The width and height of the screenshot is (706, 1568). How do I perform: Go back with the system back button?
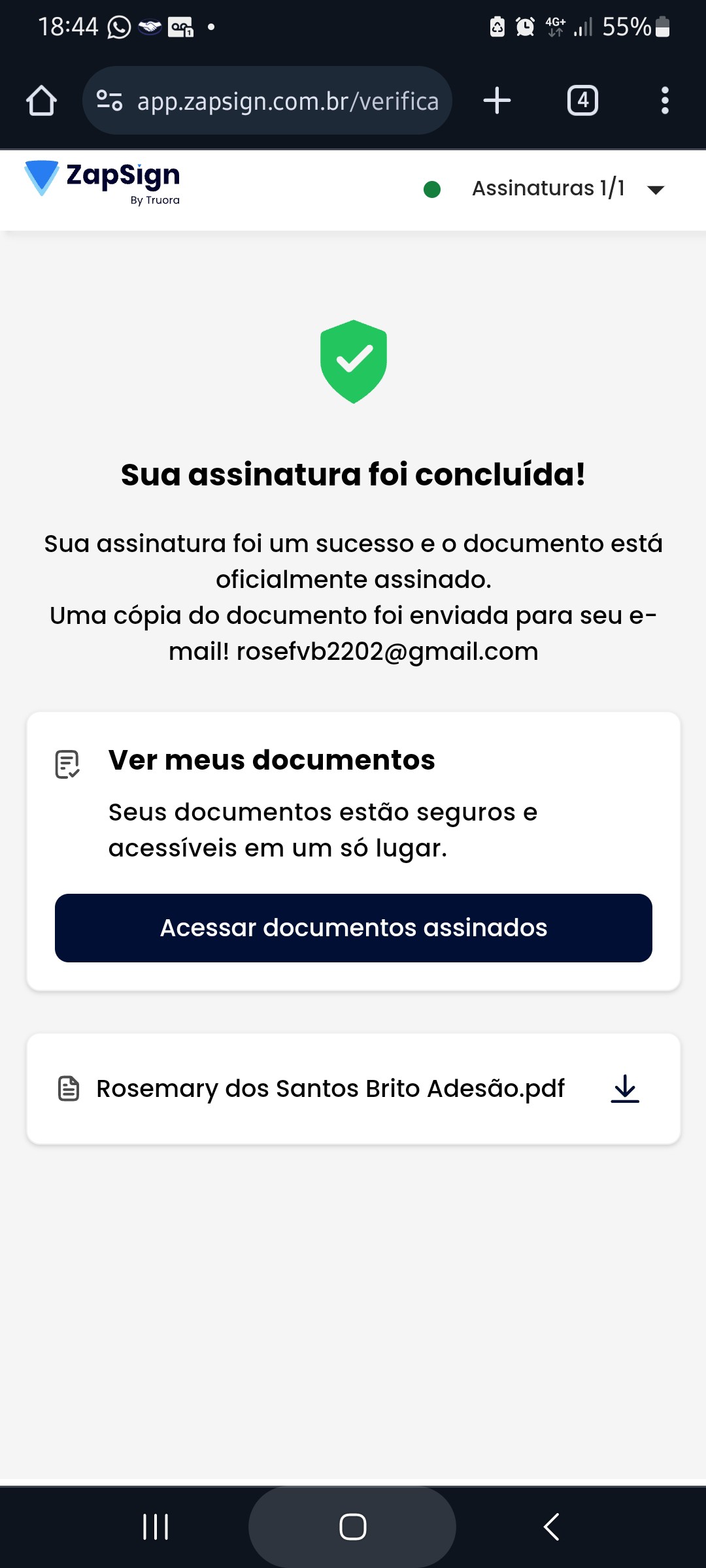tap(551, 1527)
